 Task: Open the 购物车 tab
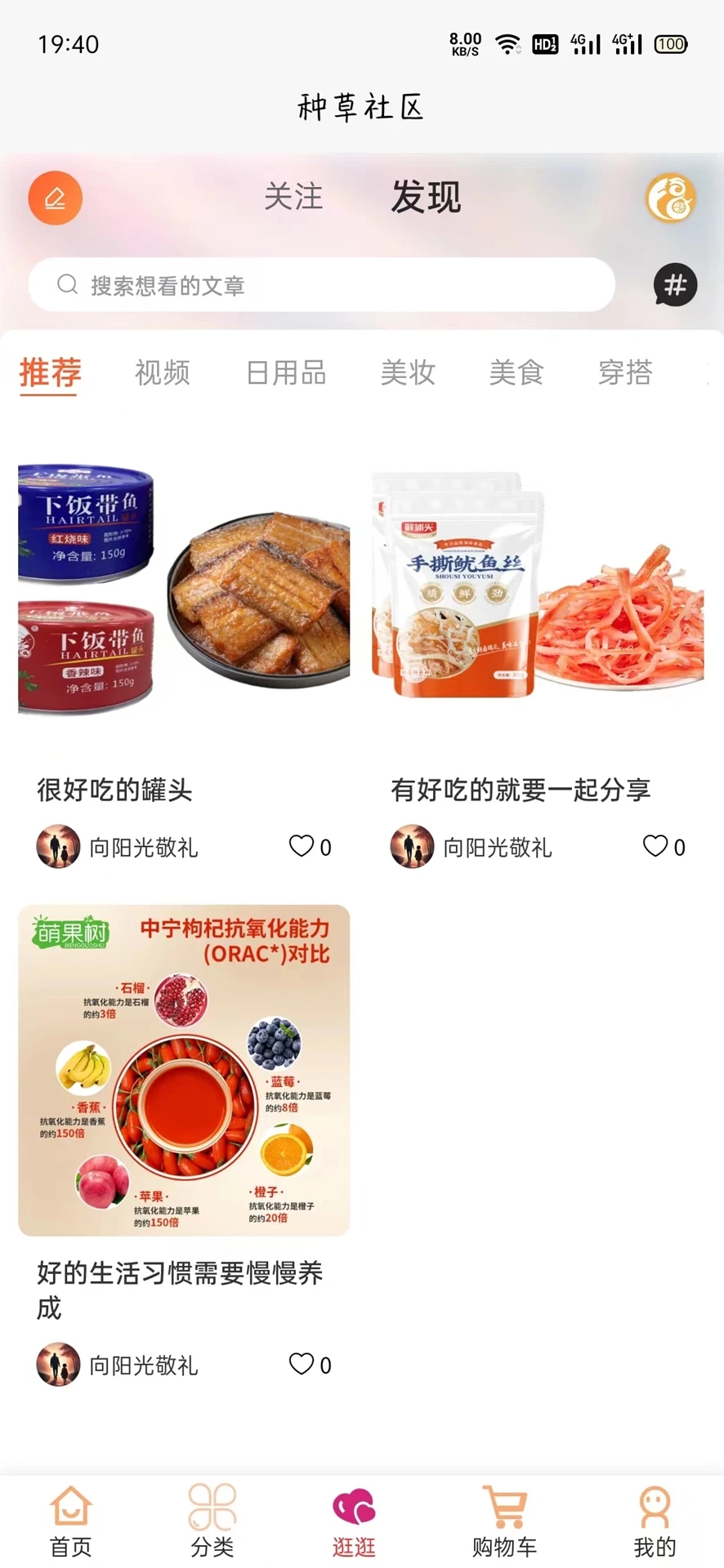click(x=504, y=1521)
